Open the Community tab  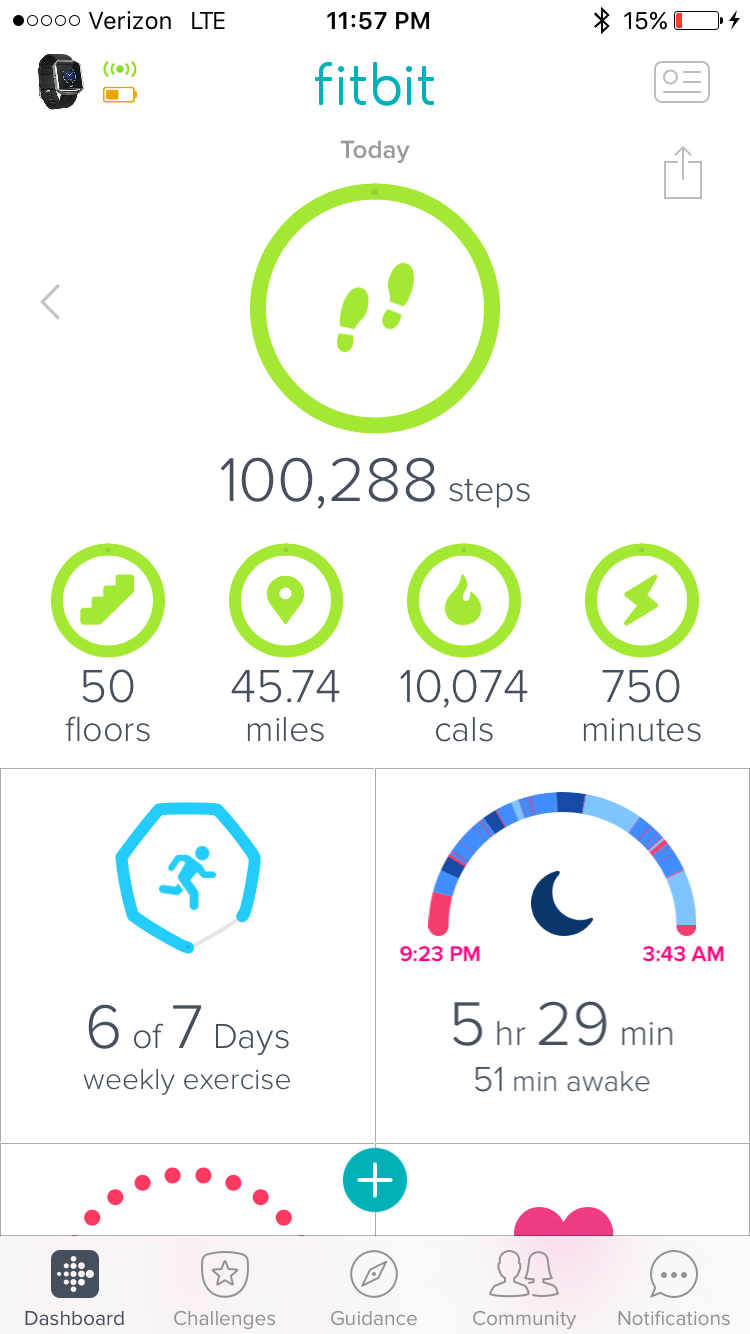[x=523, y=1285]
